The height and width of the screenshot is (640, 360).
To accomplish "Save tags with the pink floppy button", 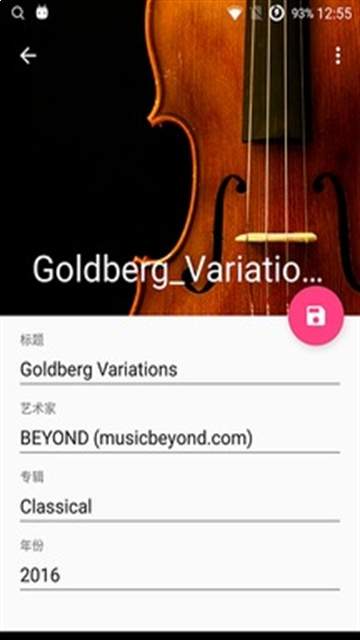I will point(316,316).
